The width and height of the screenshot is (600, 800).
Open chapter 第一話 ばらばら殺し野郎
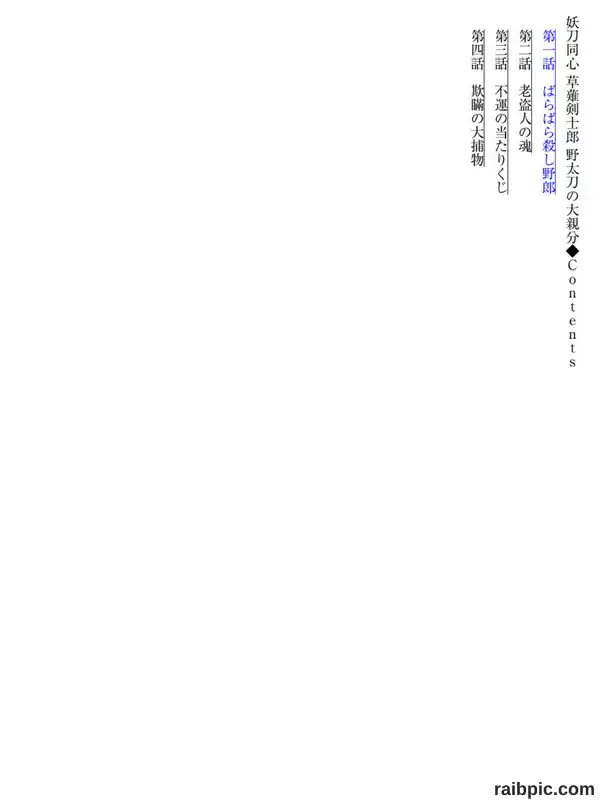click(549, 112)
